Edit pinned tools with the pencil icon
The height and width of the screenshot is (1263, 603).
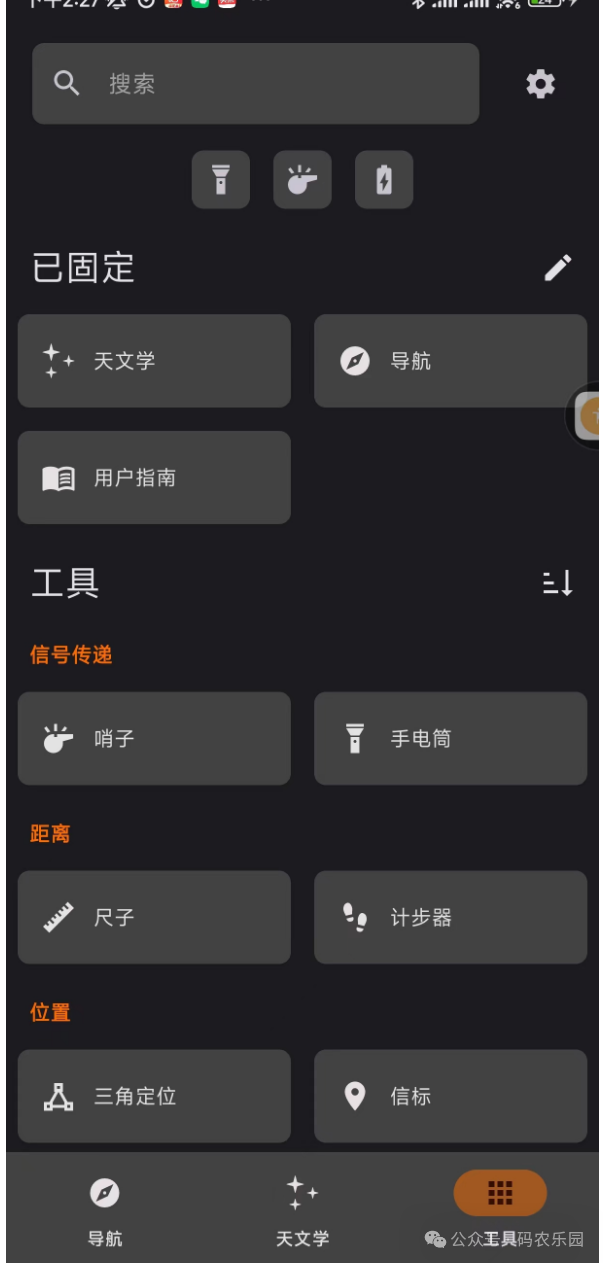(558, 267)
